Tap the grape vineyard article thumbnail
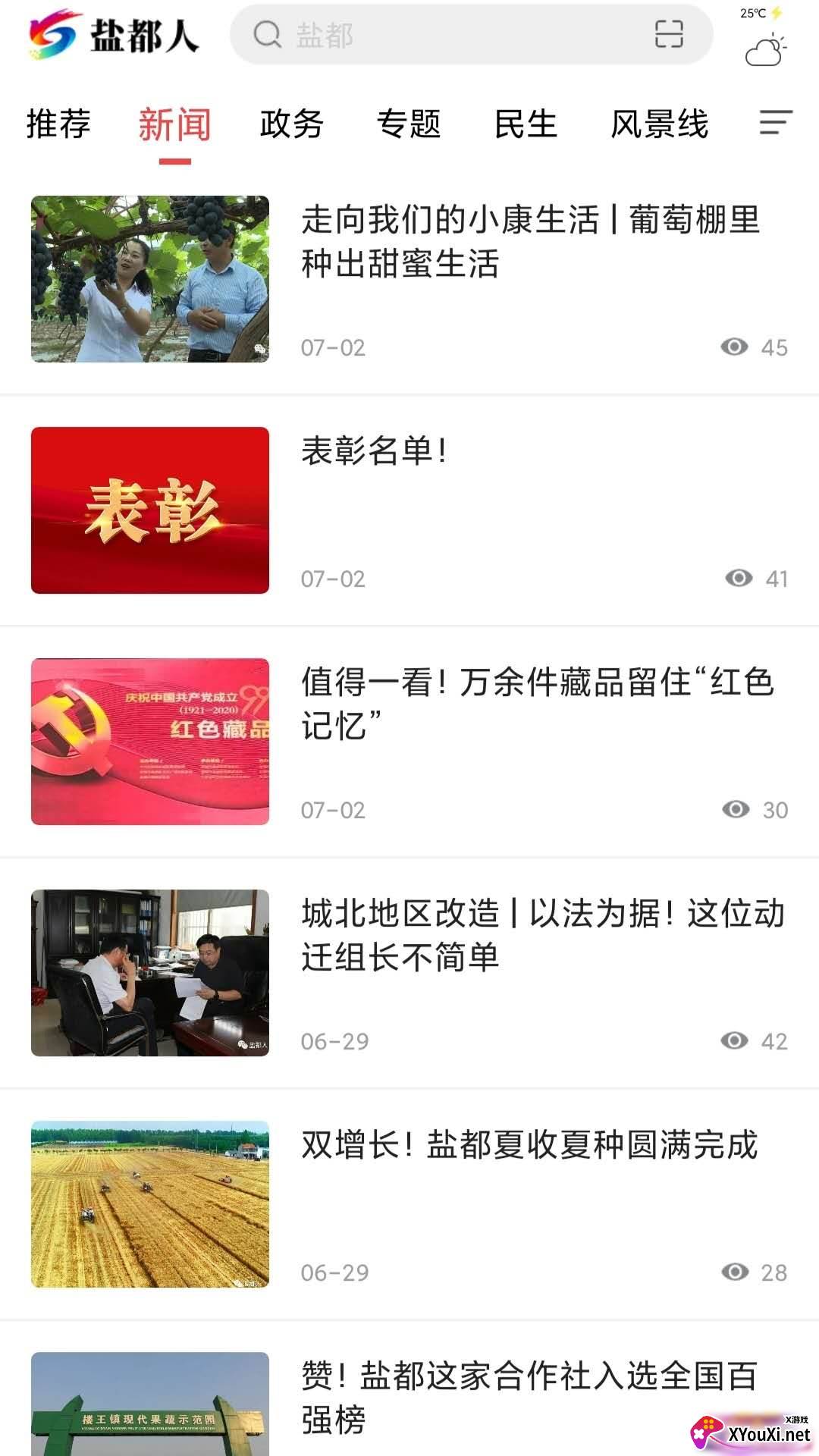This screenshot has height=1456, width=819. (x=149, y=281)
